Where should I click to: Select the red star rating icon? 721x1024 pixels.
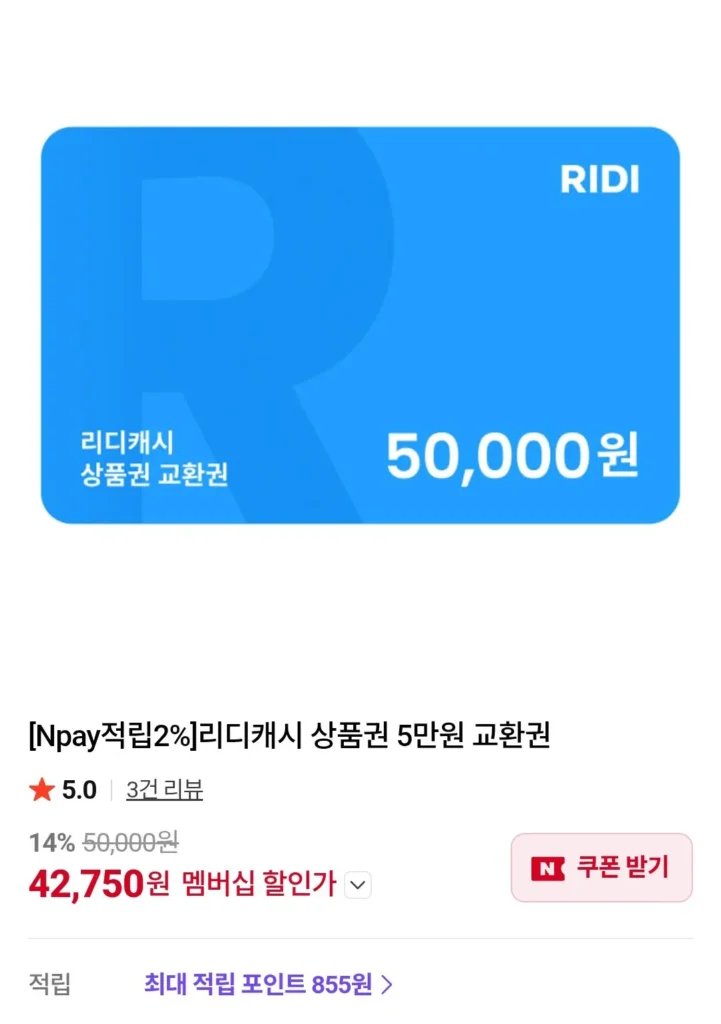point(40,790)
